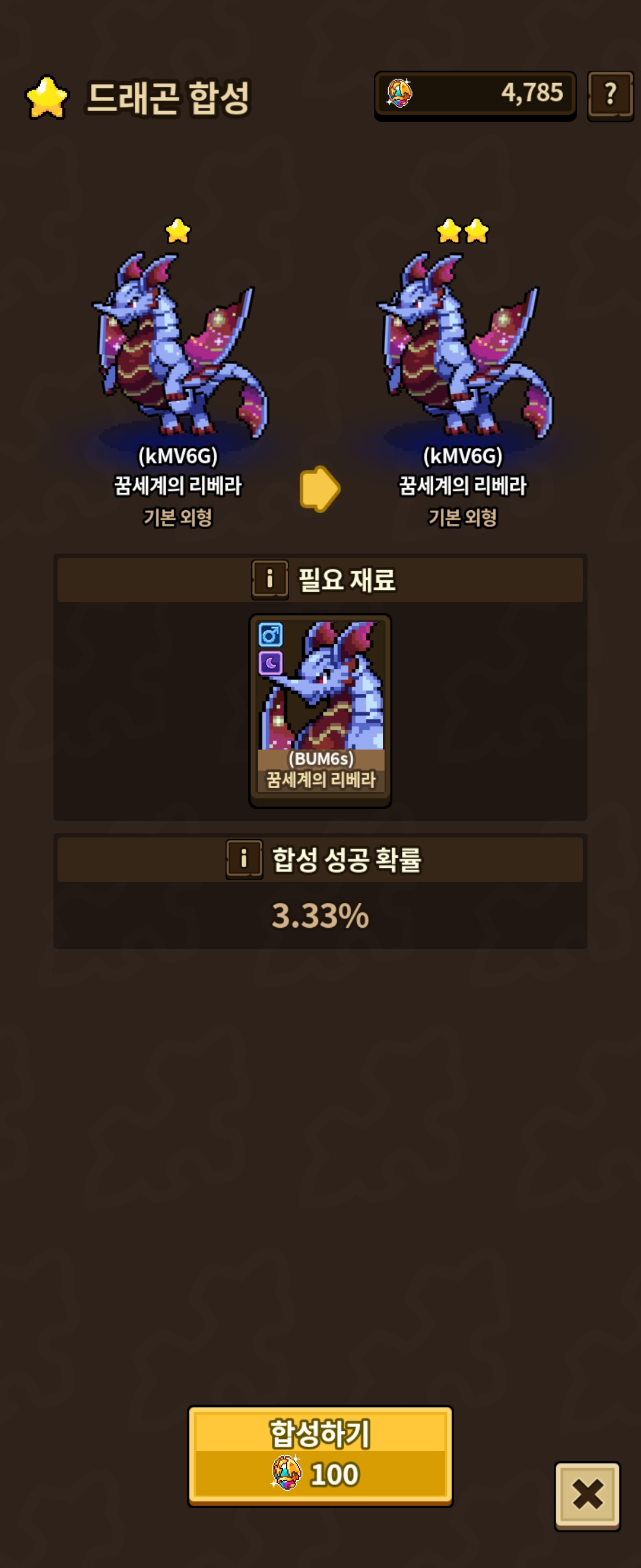Close the dragon synthesis screen
Viewport: 641px width, 1568px height.
point(587,1496)
